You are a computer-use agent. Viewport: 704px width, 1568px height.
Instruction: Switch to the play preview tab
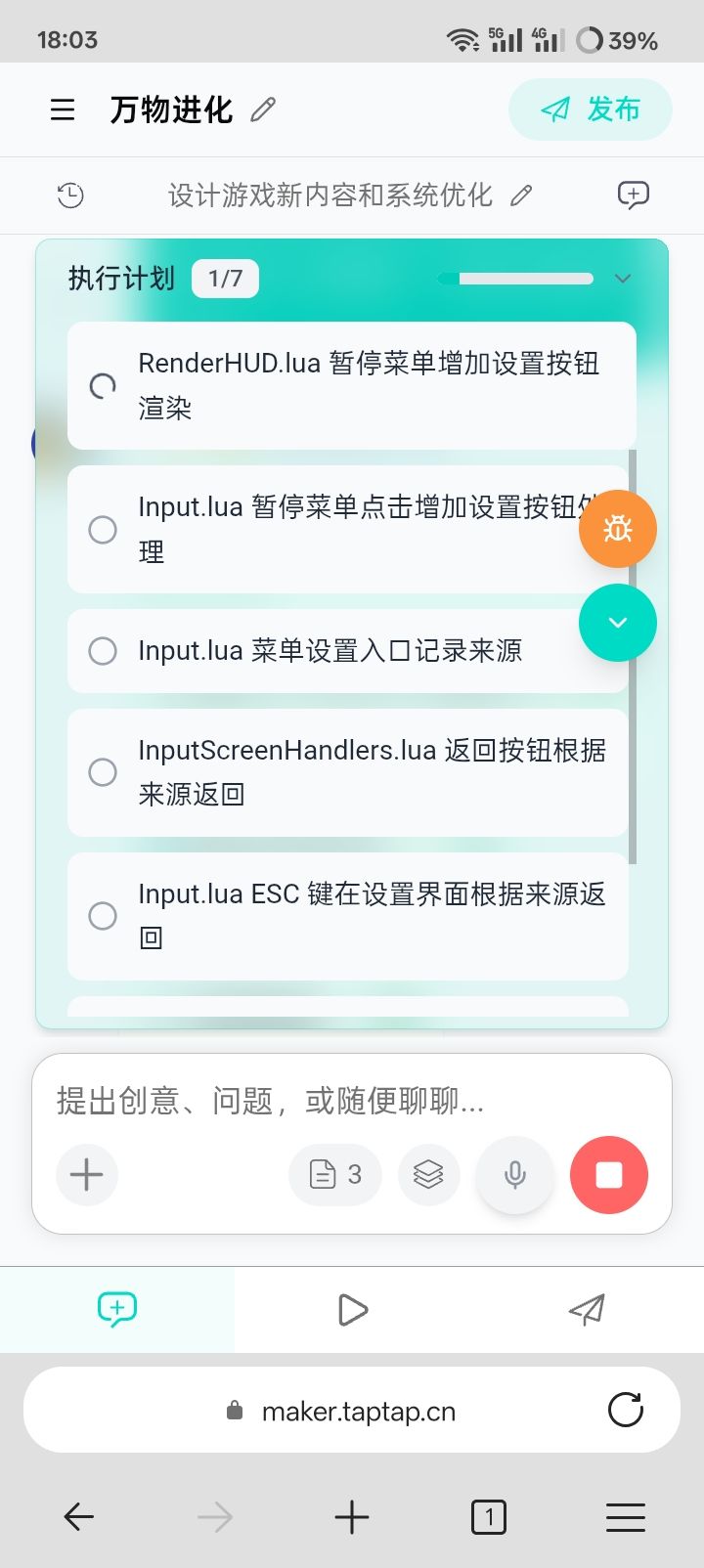[352, 1309]
